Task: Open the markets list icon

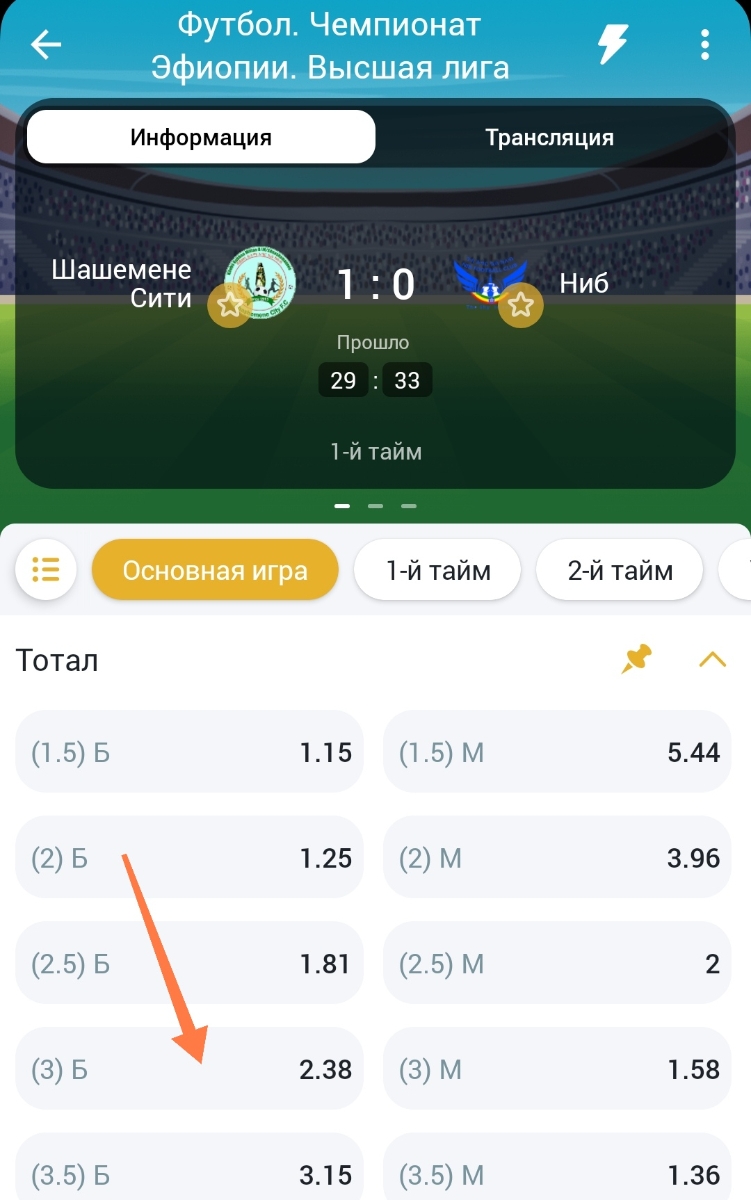Action: 46,570
